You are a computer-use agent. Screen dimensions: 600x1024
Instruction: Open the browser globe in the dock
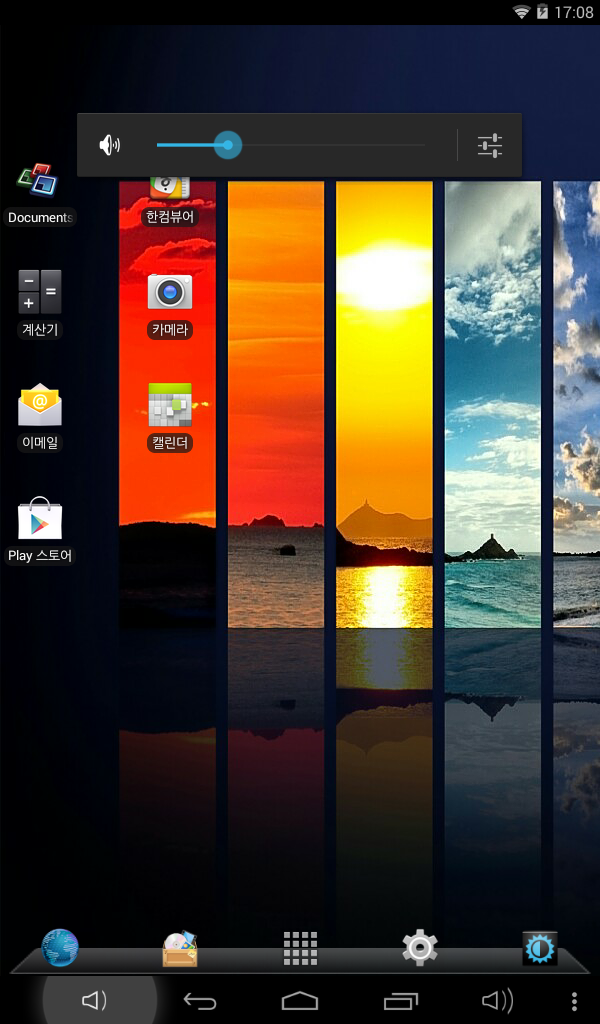click(60, 947)
